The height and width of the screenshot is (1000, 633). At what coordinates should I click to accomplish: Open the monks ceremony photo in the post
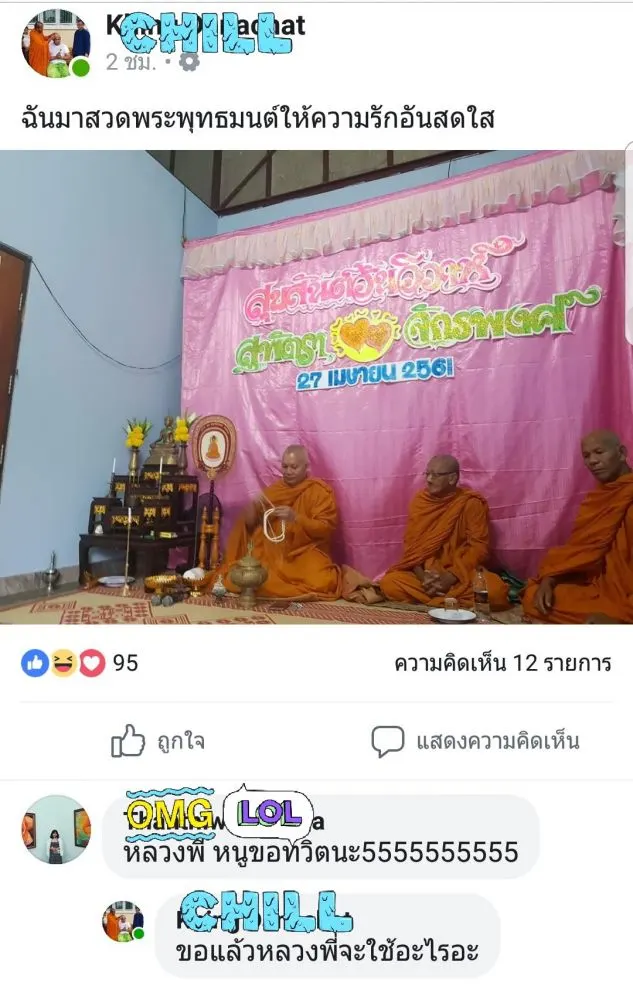316,387
